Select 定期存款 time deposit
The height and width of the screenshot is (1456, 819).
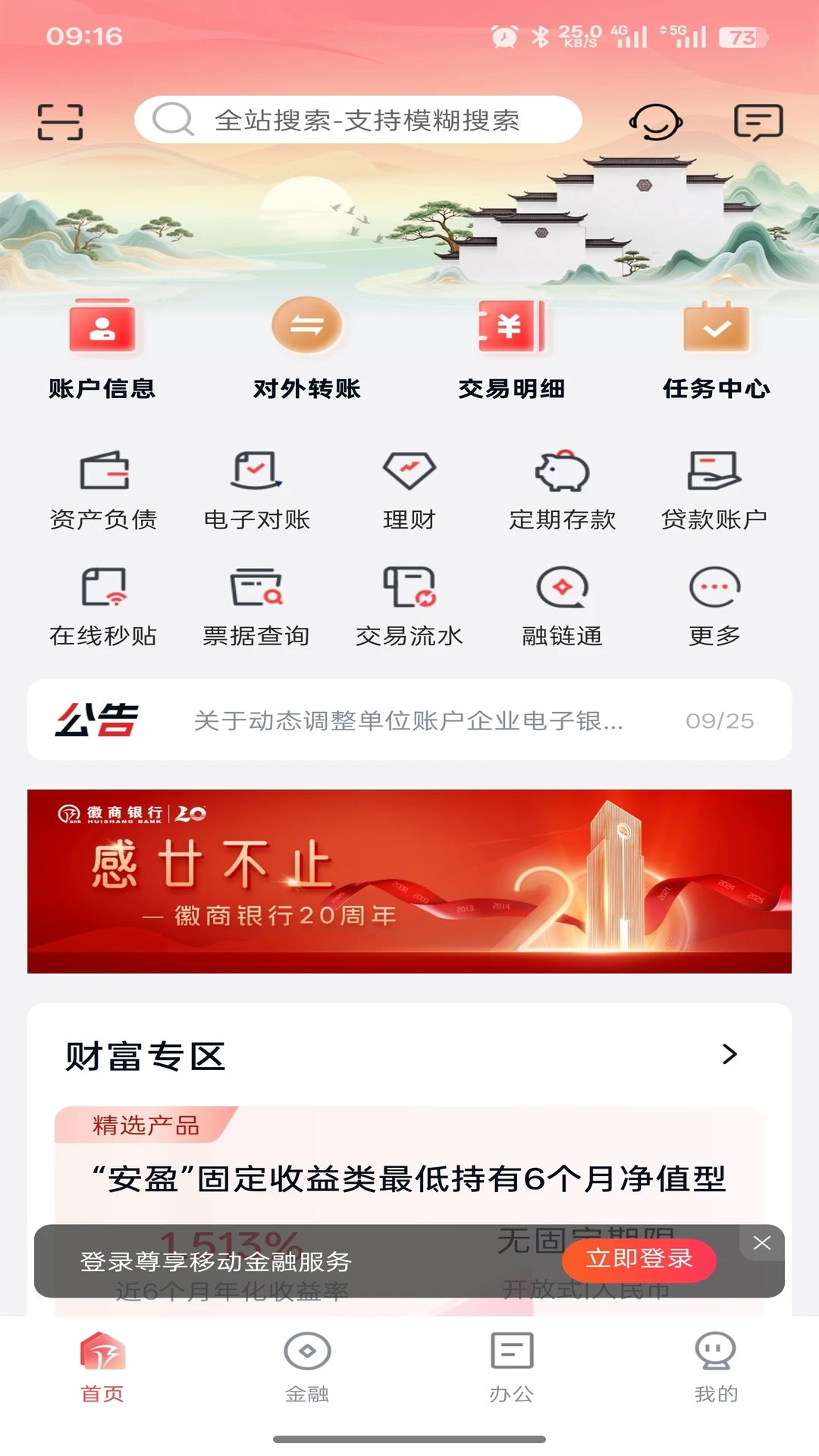562,490
